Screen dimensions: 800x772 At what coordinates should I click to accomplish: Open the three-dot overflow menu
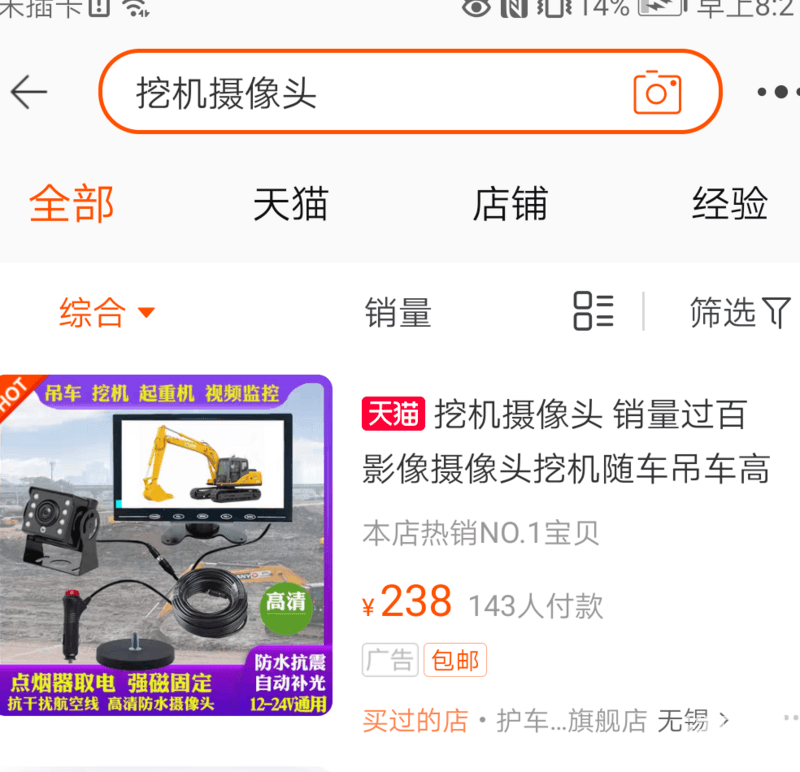click(777, 93)
